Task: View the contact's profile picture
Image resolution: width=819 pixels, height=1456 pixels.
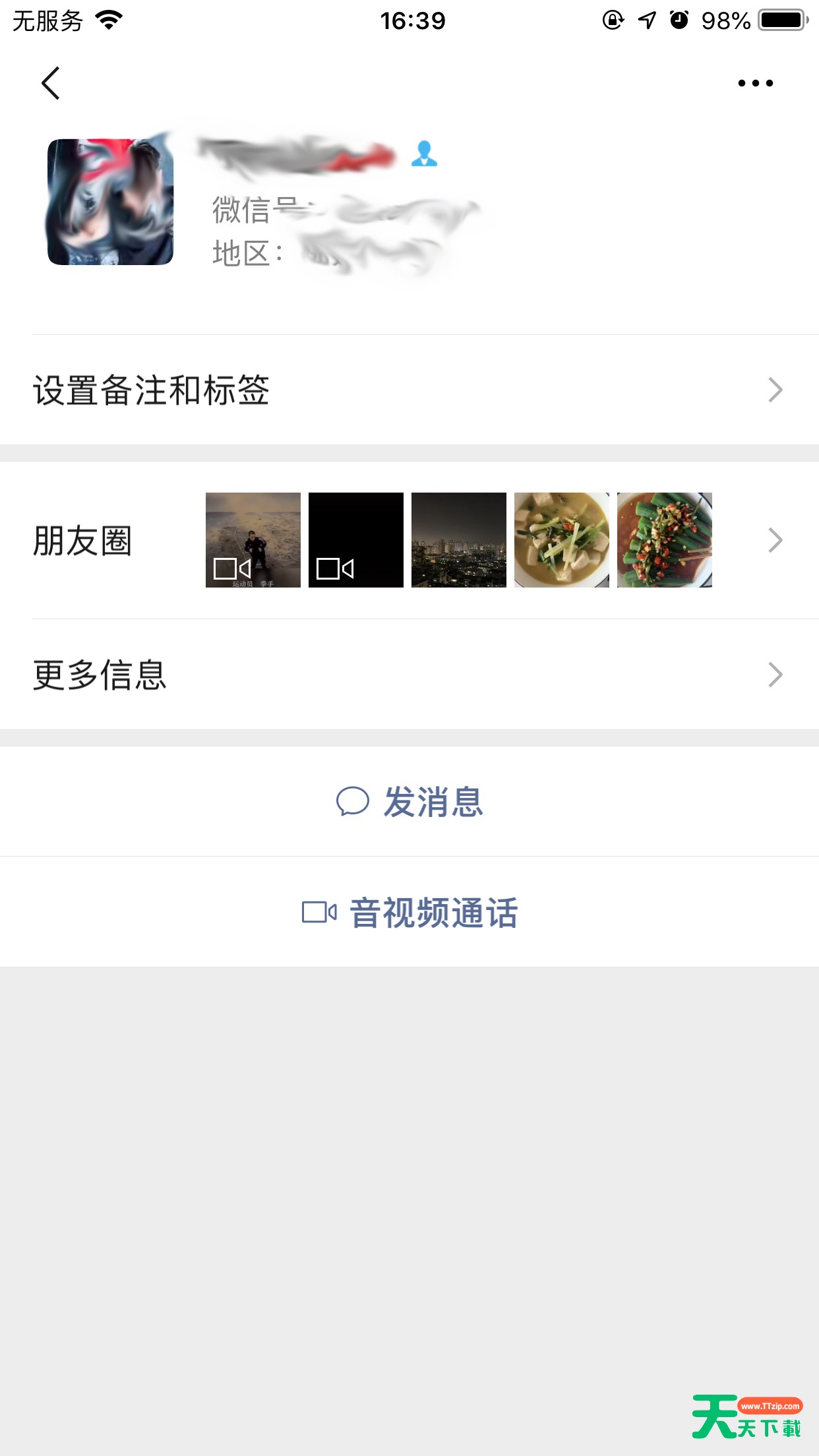Action: tap(110, 202)
